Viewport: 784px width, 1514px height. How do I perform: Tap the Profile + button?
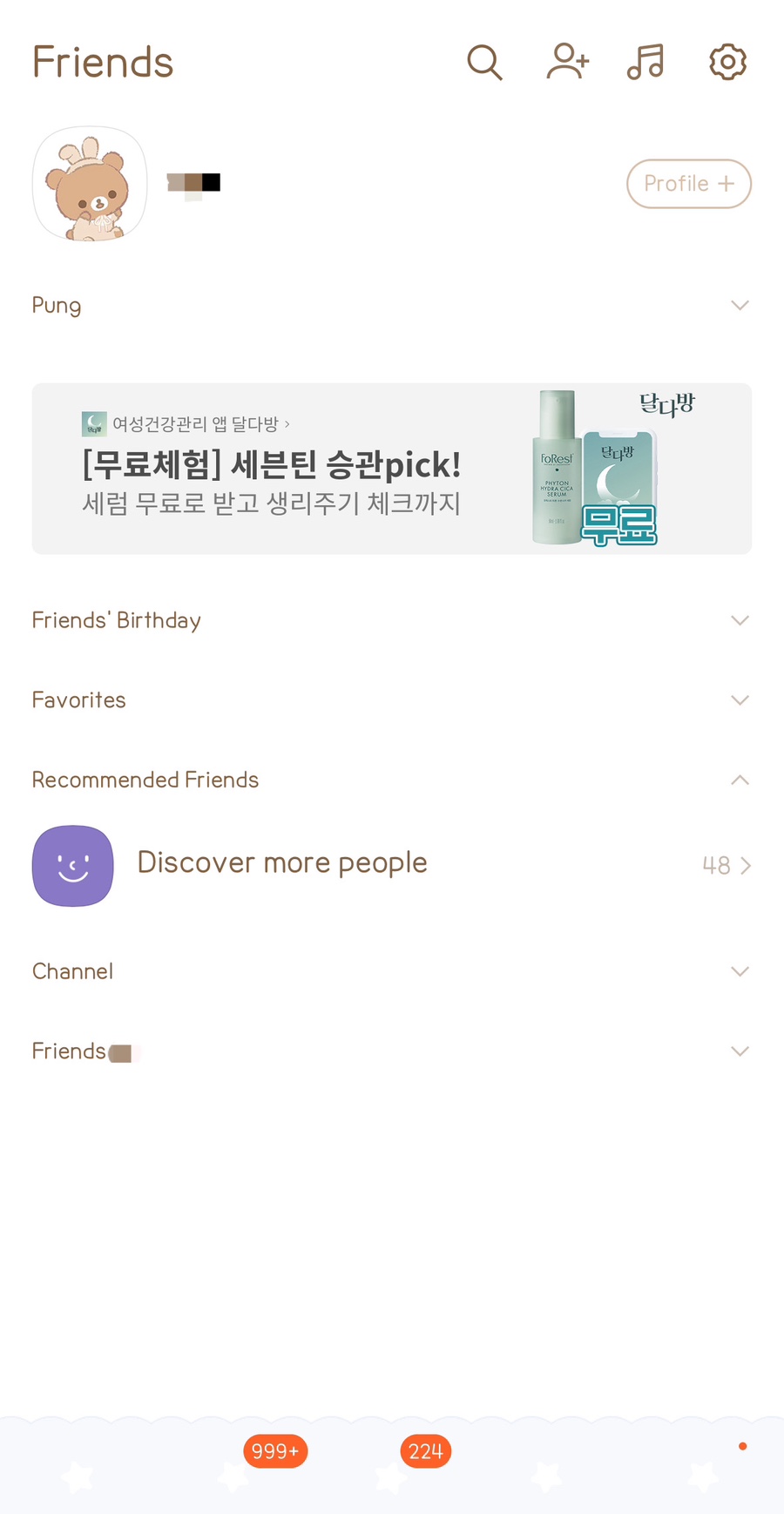[688, 184]
